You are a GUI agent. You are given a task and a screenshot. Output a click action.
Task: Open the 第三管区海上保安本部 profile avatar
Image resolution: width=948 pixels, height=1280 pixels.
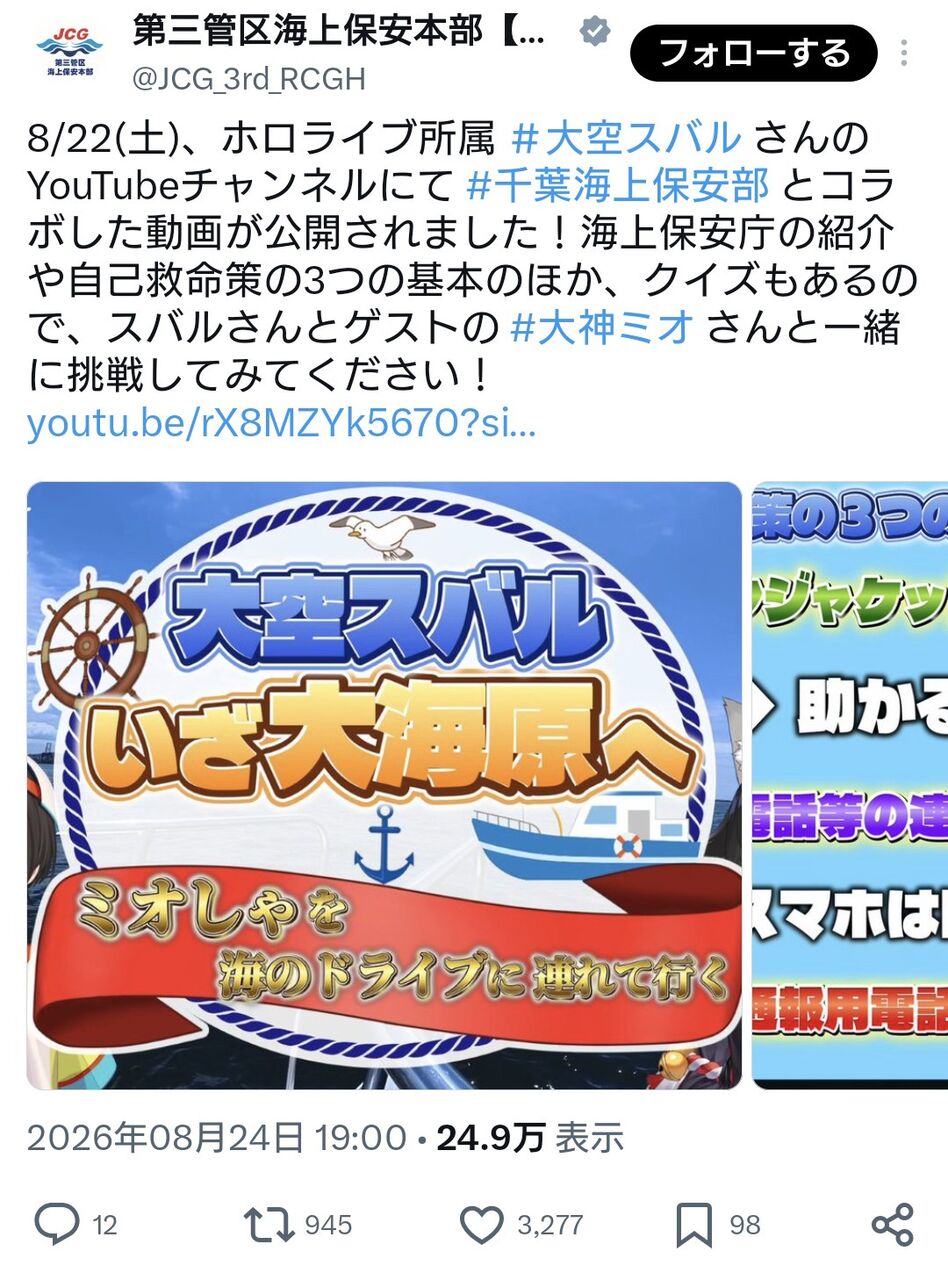[69, 54]
